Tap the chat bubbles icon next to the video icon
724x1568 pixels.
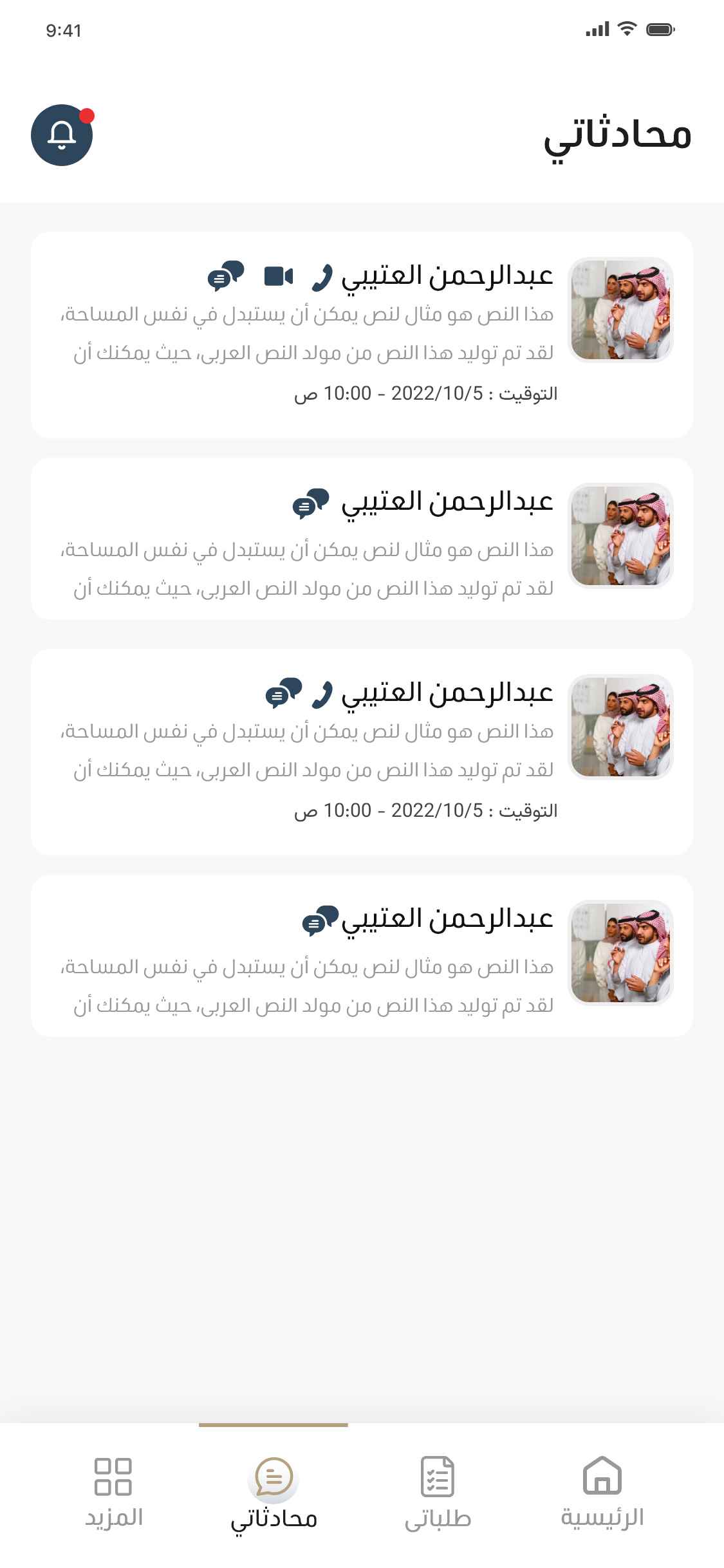tap(226, 275)
